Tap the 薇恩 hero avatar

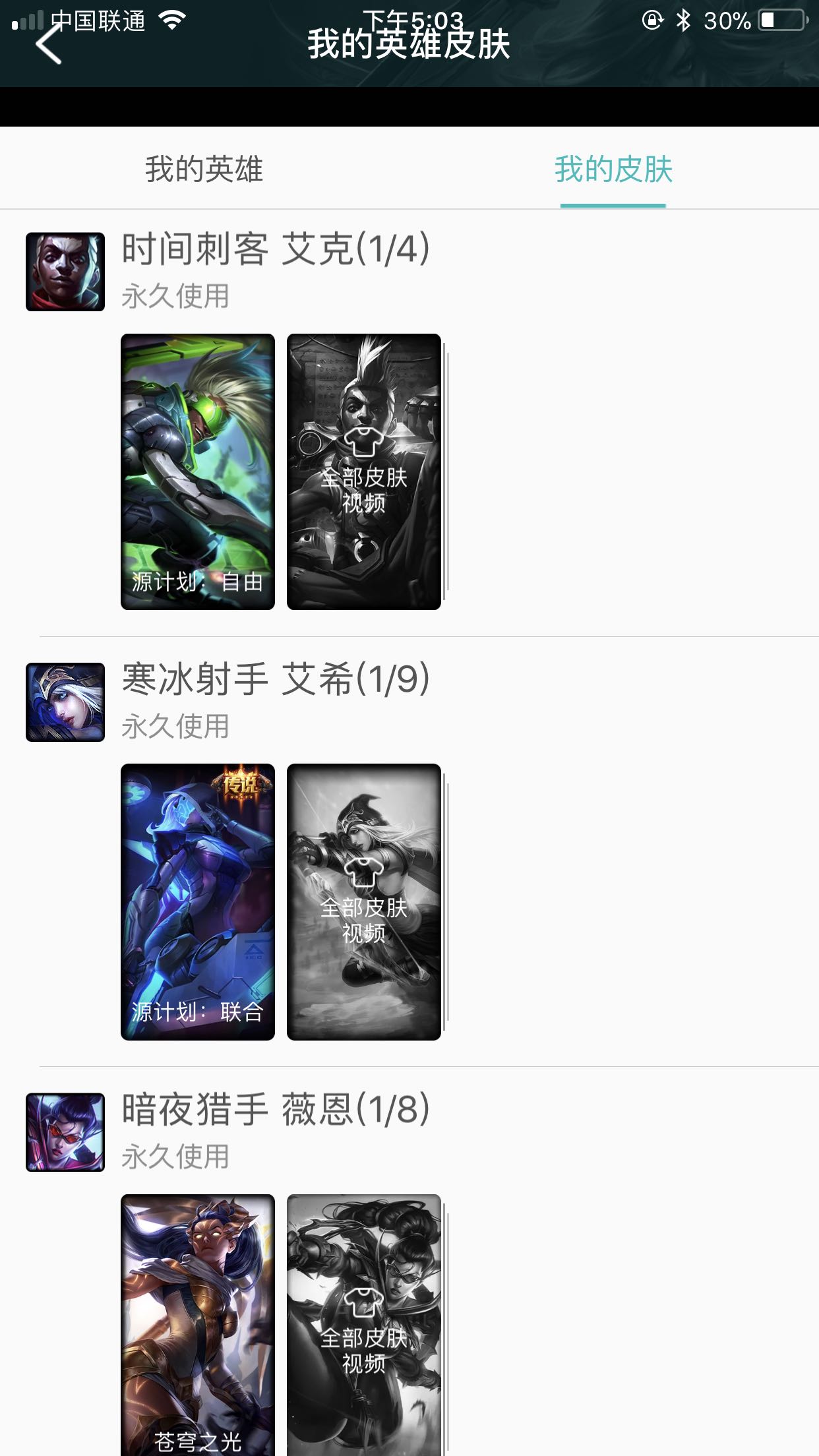pyautogui.click(x=65, y=1132)
